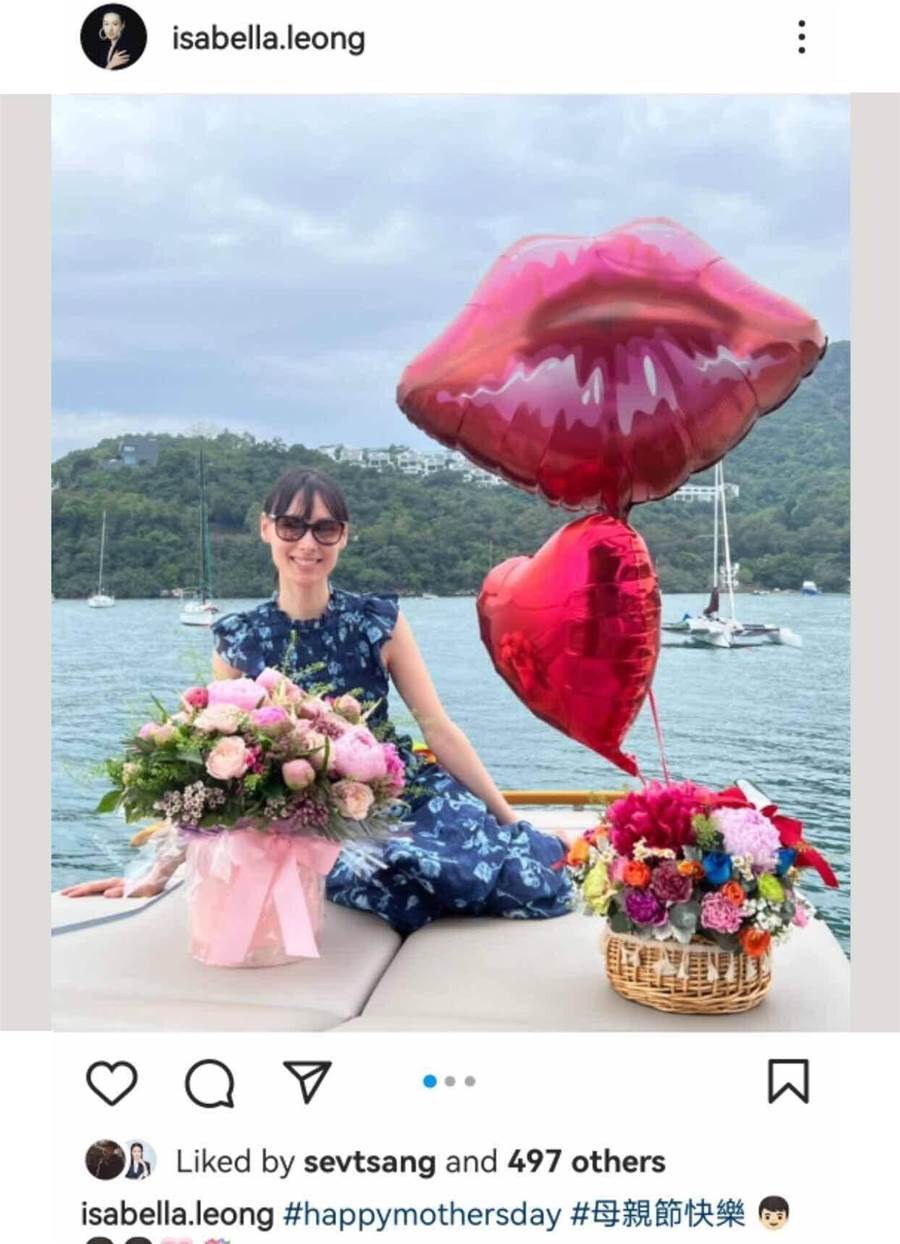Open isabella.leong's profile picture
This screenshot has height=1244, width=900.
(113, 38)
